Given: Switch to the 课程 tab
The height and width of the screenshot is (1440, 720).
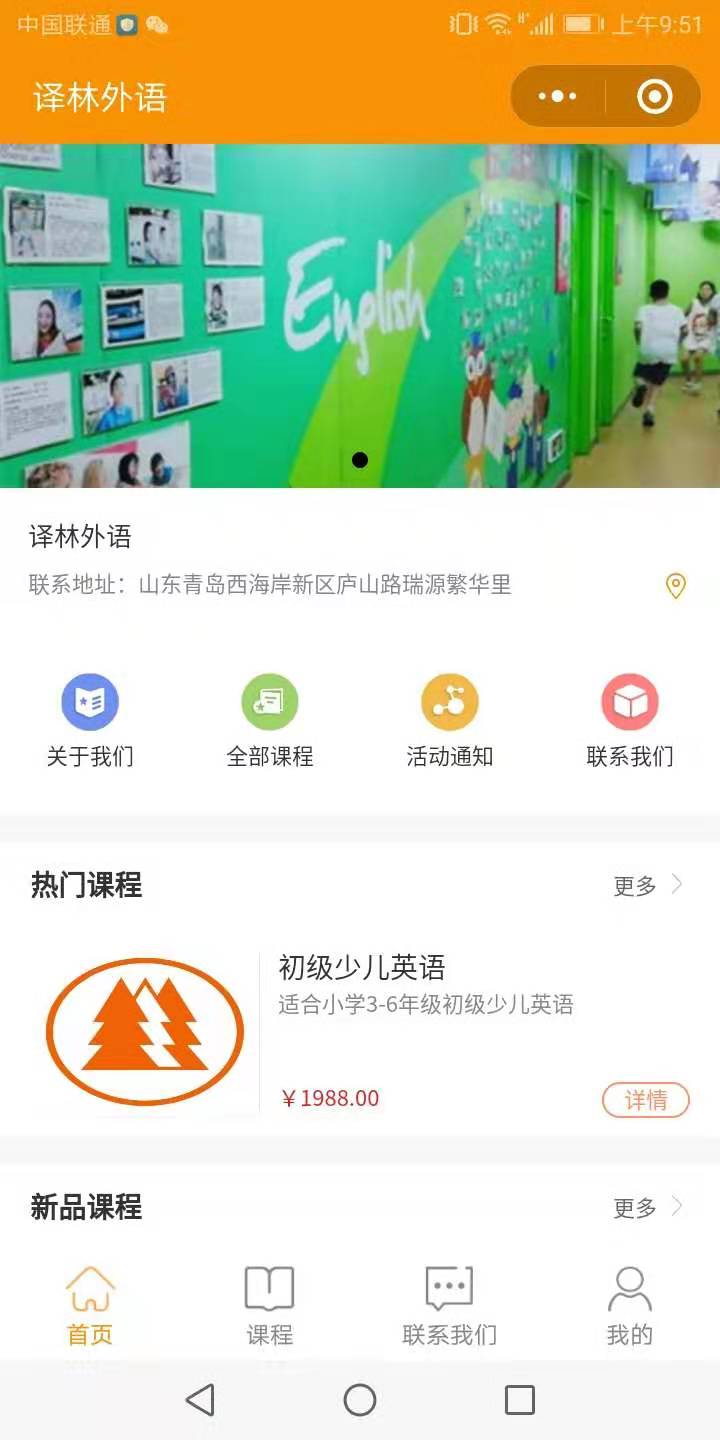Looking at the screenshot, I should point(270,1305).
